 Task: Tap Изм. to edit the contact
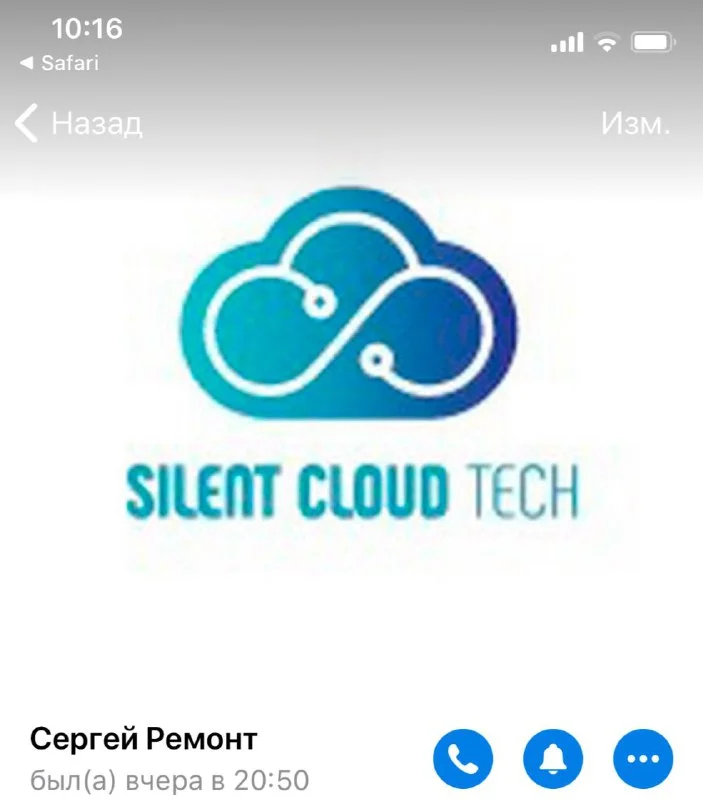point(635,124)
